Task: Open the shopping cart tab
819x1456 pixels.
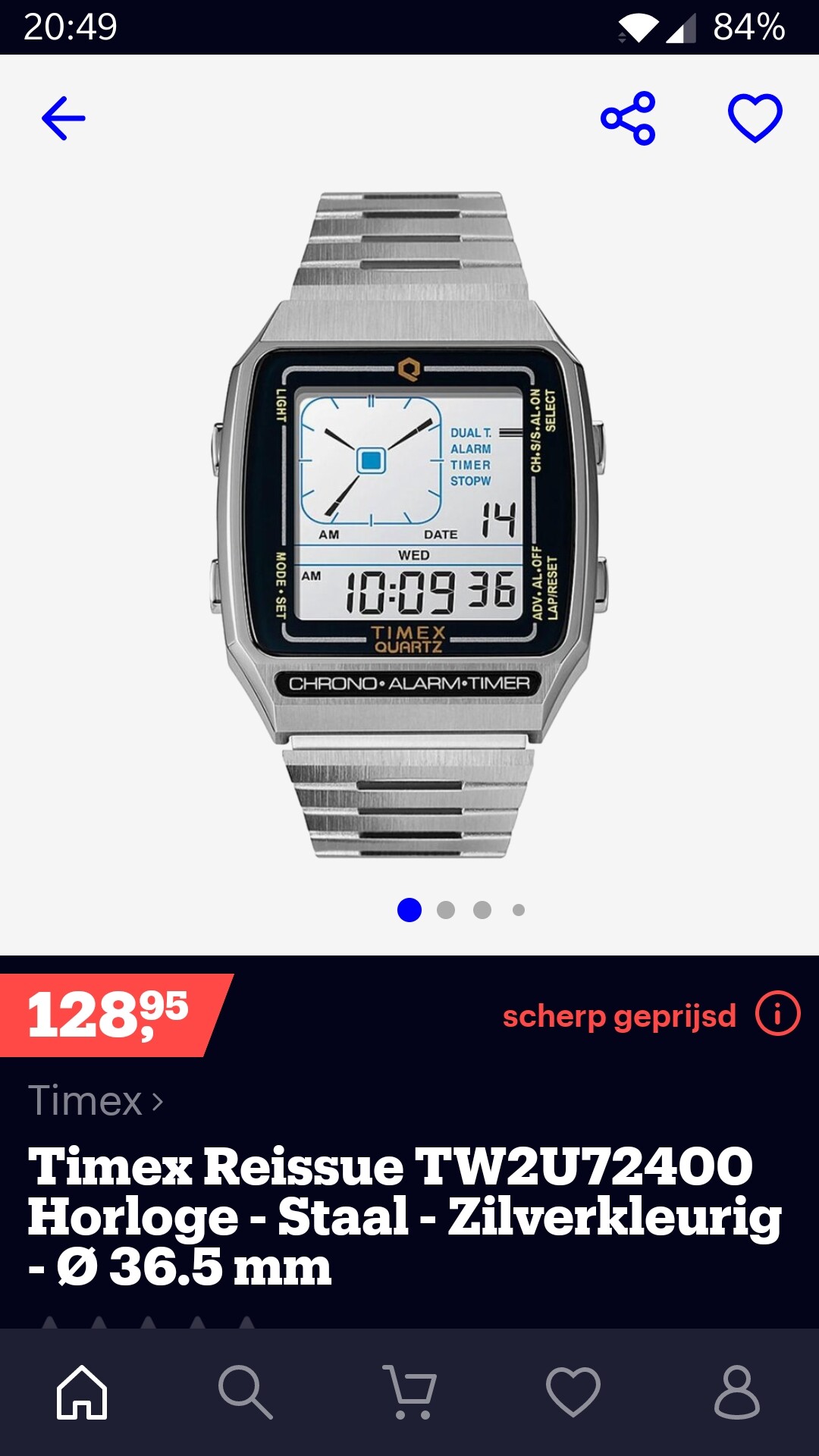Action: click(x=409, y=1392)
